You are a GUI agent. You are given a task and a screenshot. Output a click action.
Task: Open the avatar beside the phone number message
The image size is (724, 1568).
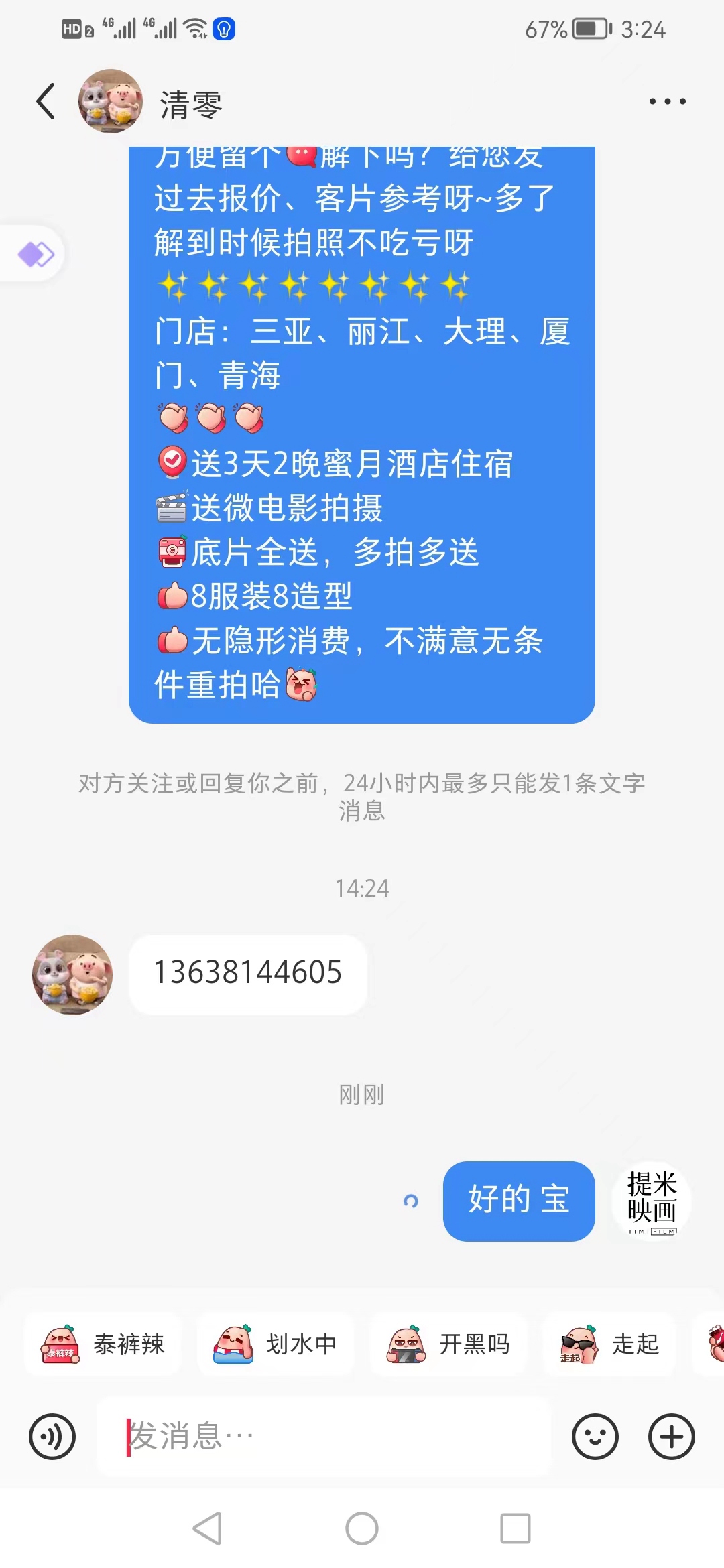click(72, 975)
